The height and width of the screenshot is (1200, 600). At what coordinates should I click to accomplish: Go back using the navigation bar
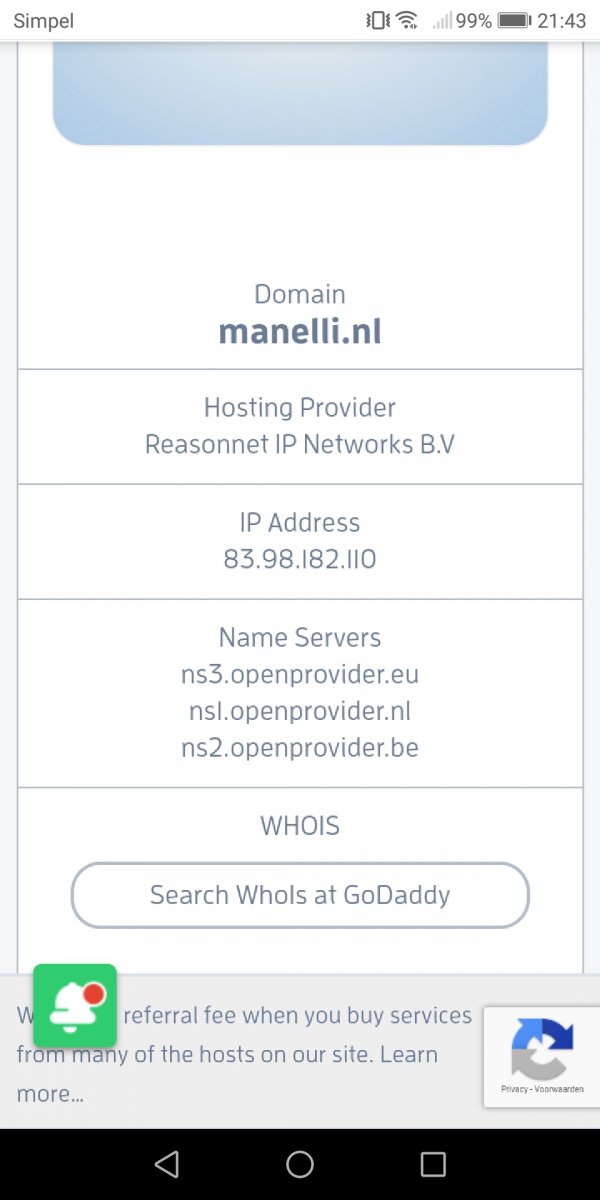tap(167, 1164)
